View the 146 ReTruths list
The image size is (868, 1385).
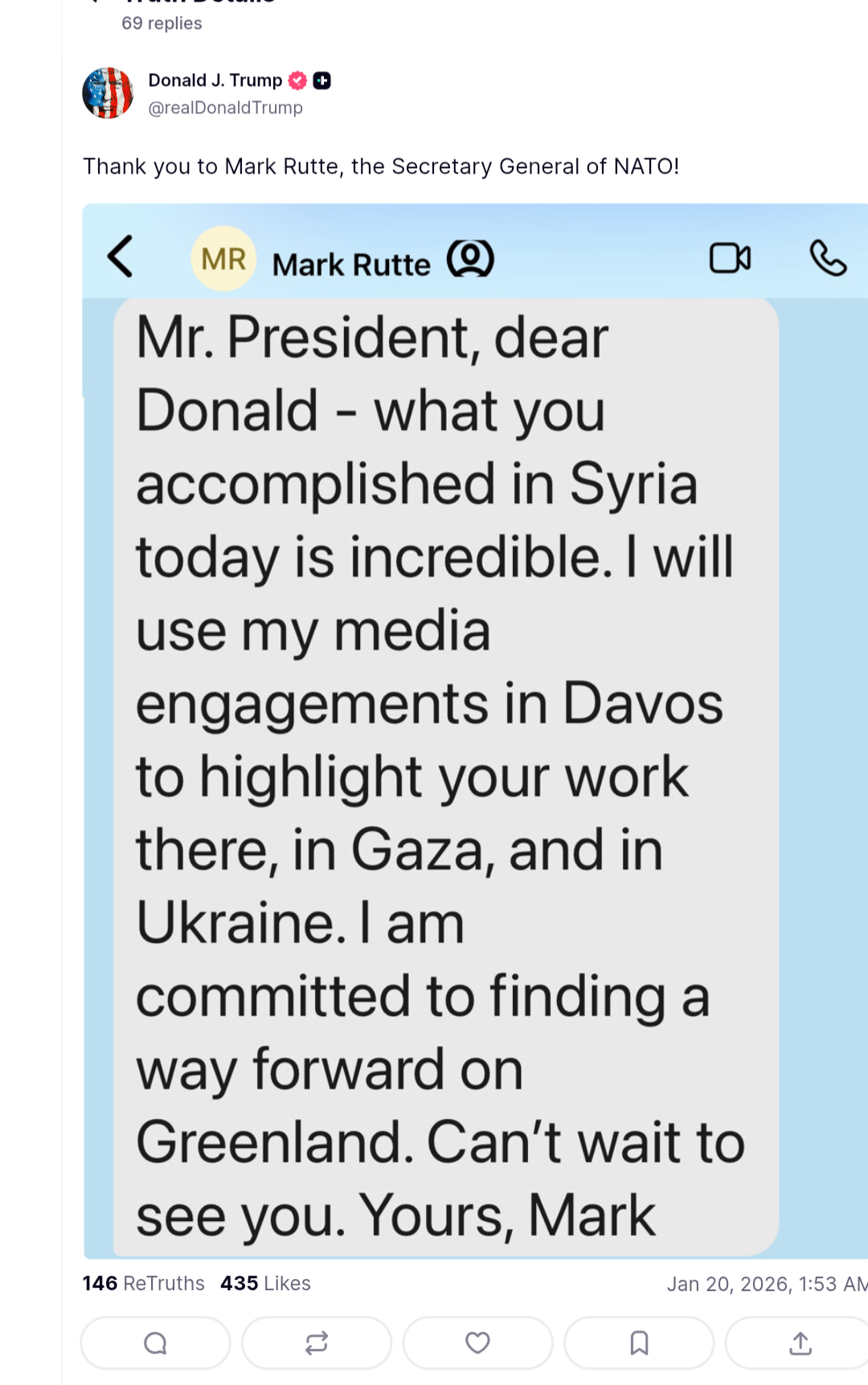click(x=144, y=1283)
